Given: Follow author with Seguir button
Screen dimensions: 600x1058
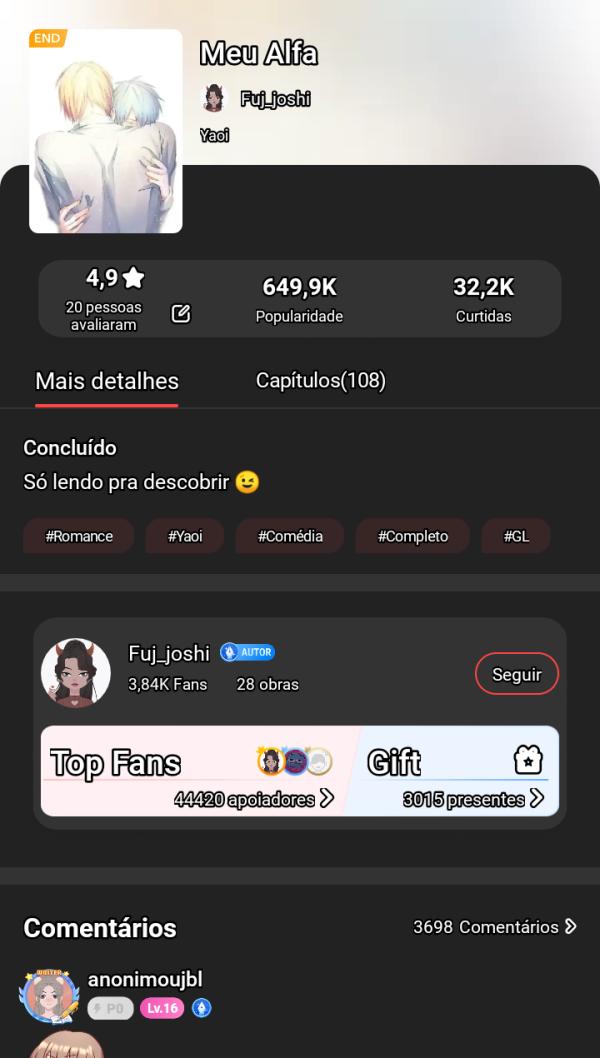Looking at the screenshot, I should point(516,675).
